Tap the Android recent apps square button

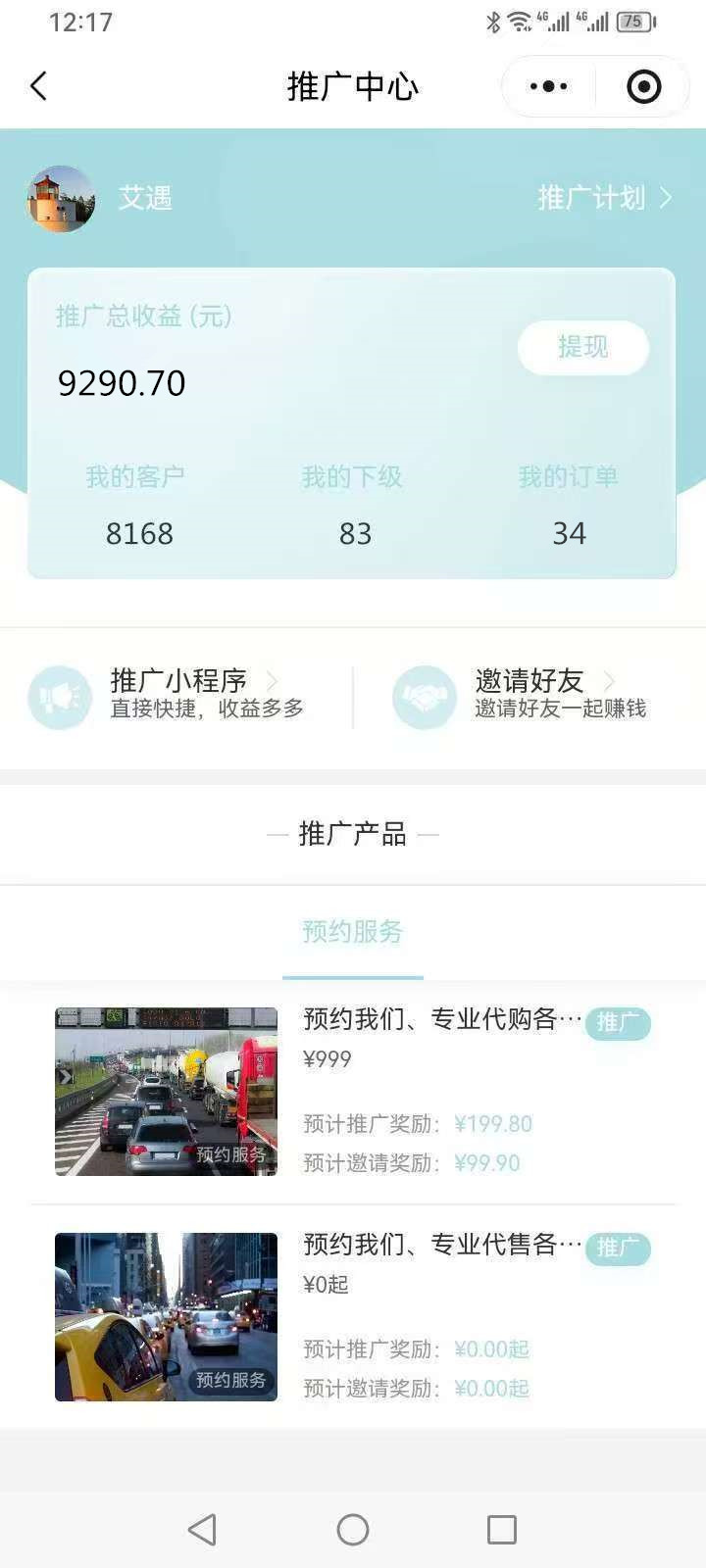tap(502, 1529)
